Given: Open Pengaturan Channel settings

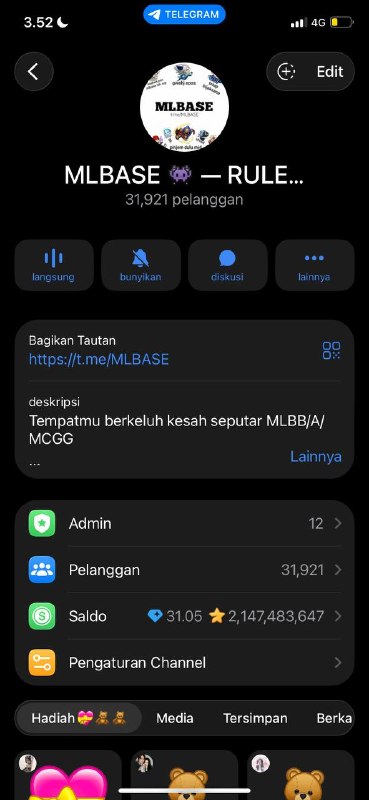Looking at the screenshot, I should pyautogui.click(x=184, y=663).
